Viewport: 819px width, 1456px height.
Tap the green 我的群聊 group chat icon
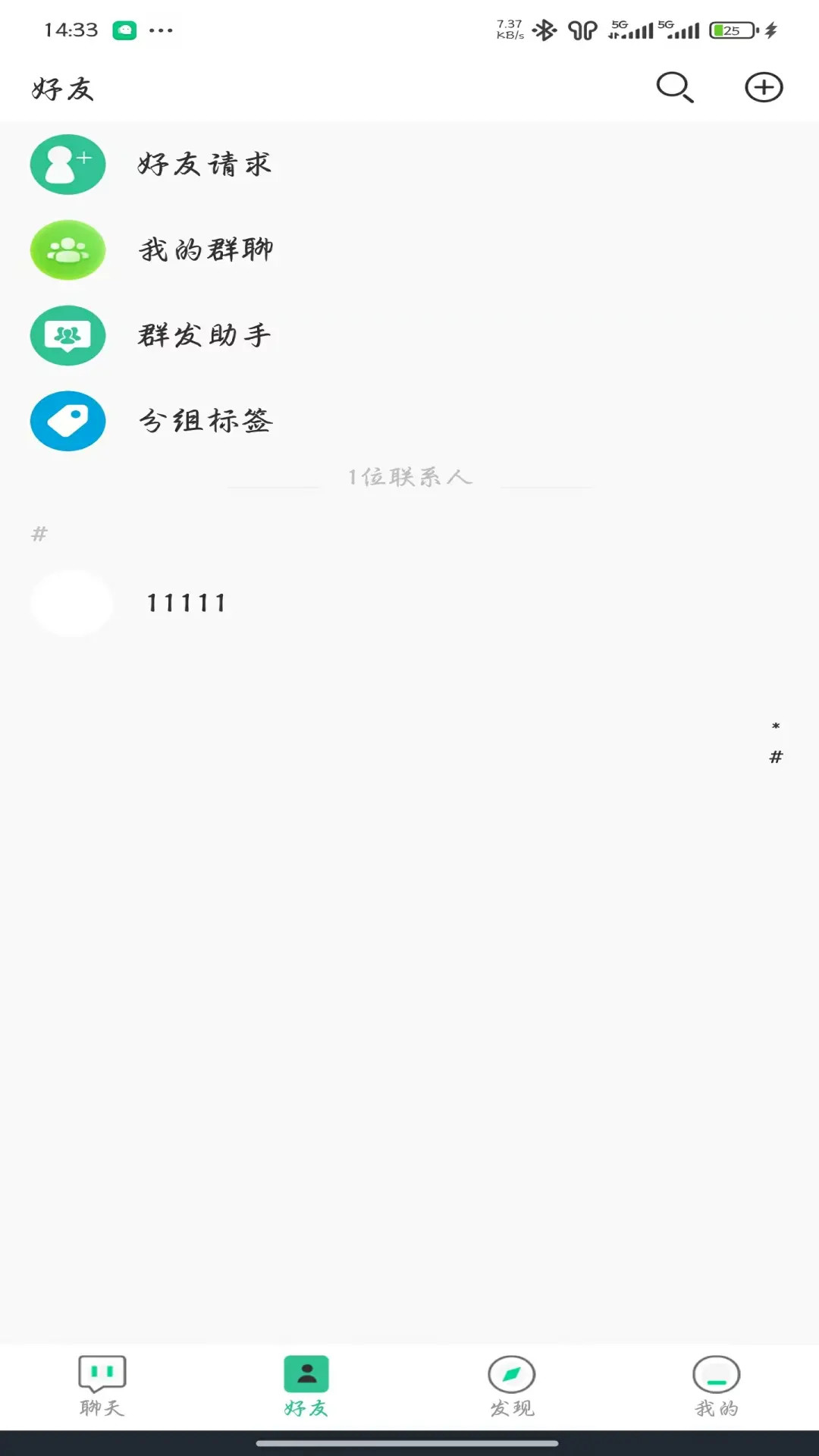[x=67, y=250]
